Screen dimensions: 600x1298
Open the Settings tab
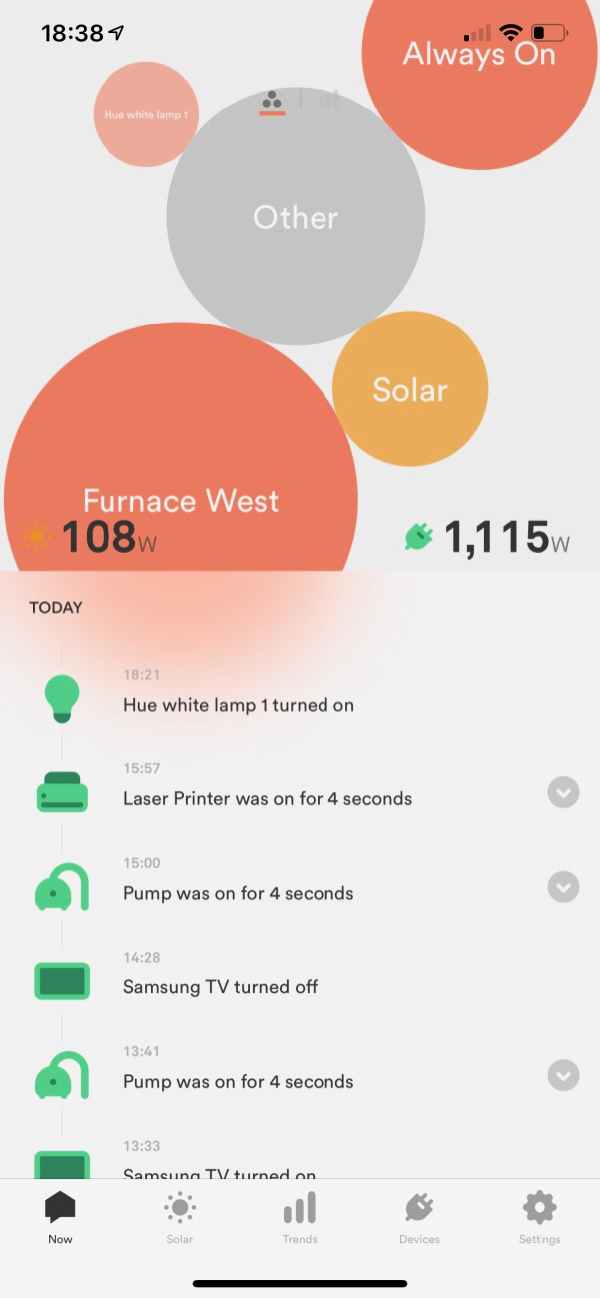point(539,1218)
